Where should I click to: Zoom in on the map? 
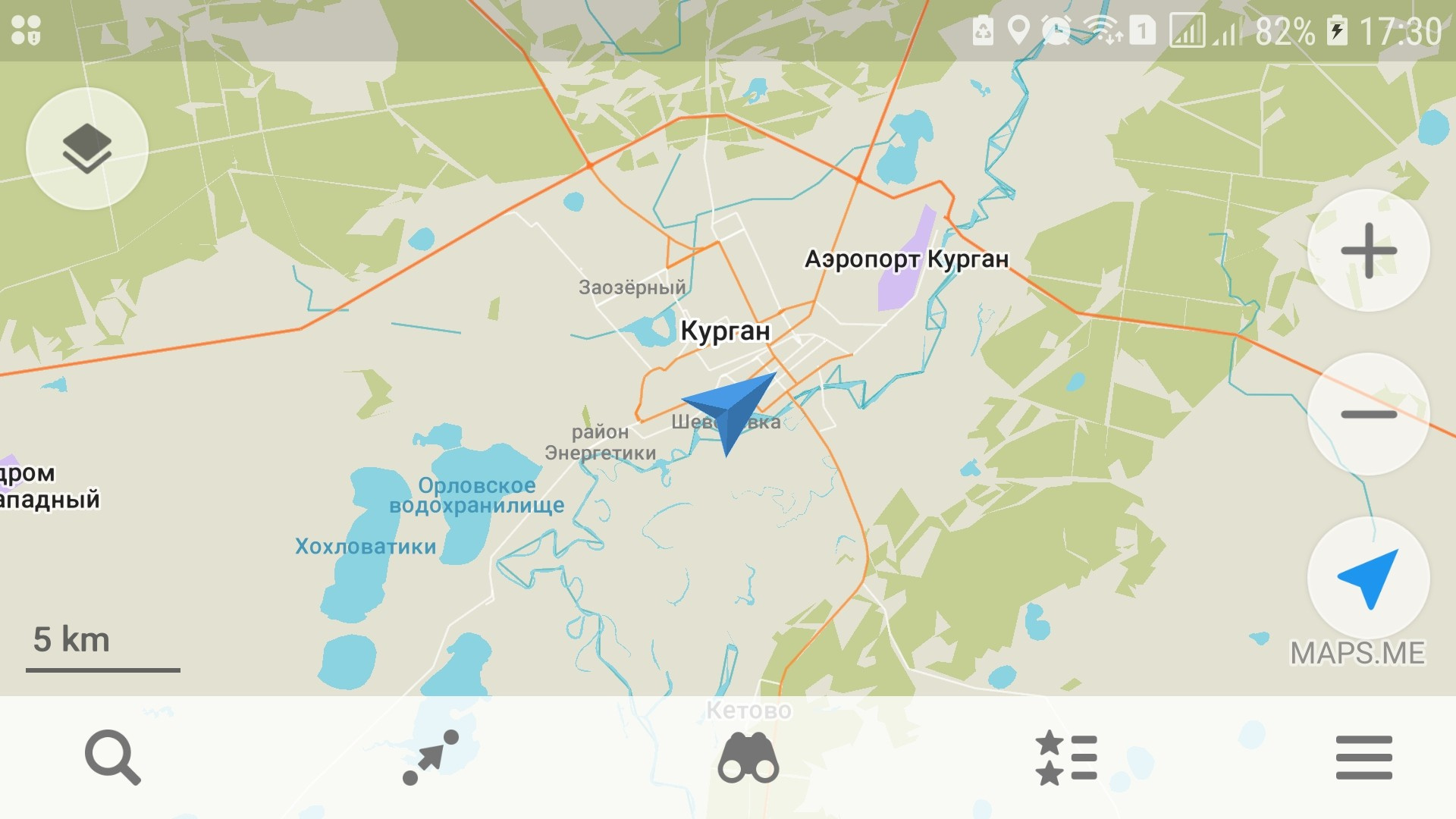[x=1368, y=250]
